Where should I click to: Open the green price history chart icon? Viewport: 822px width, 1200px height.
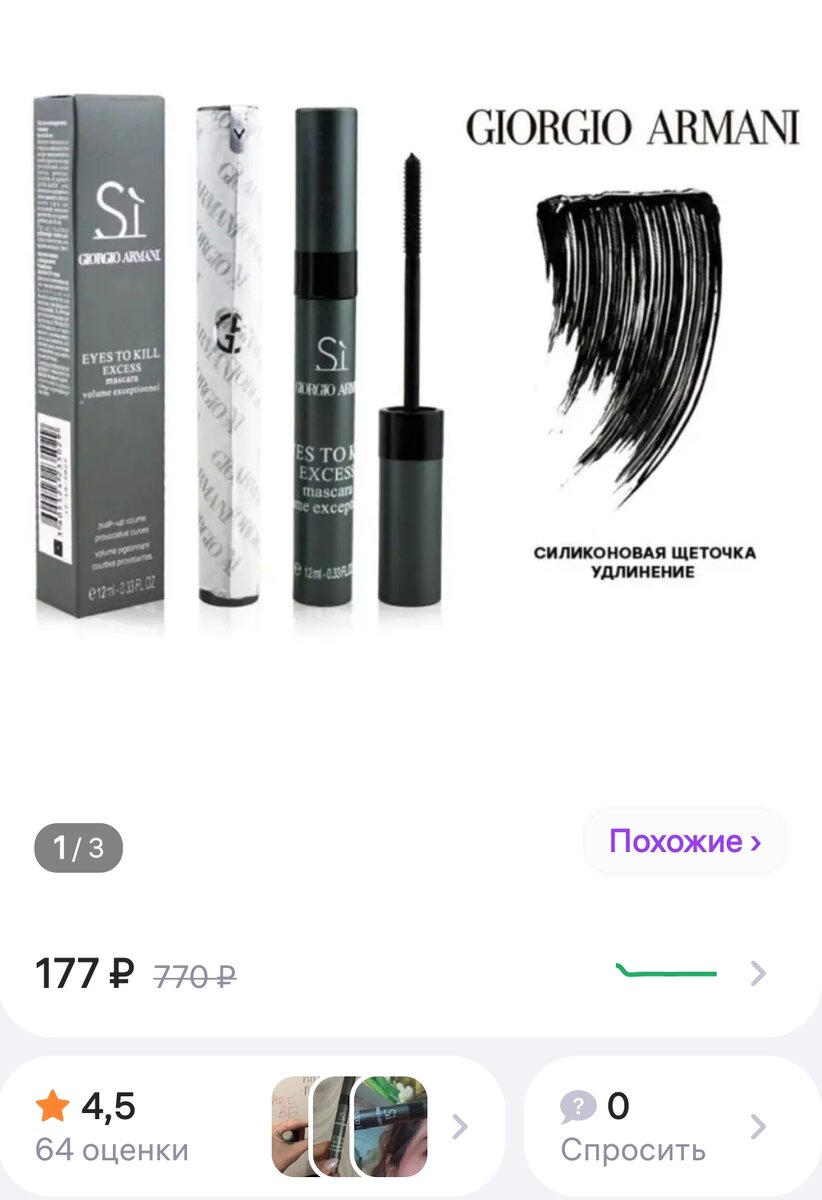[668, 970]
